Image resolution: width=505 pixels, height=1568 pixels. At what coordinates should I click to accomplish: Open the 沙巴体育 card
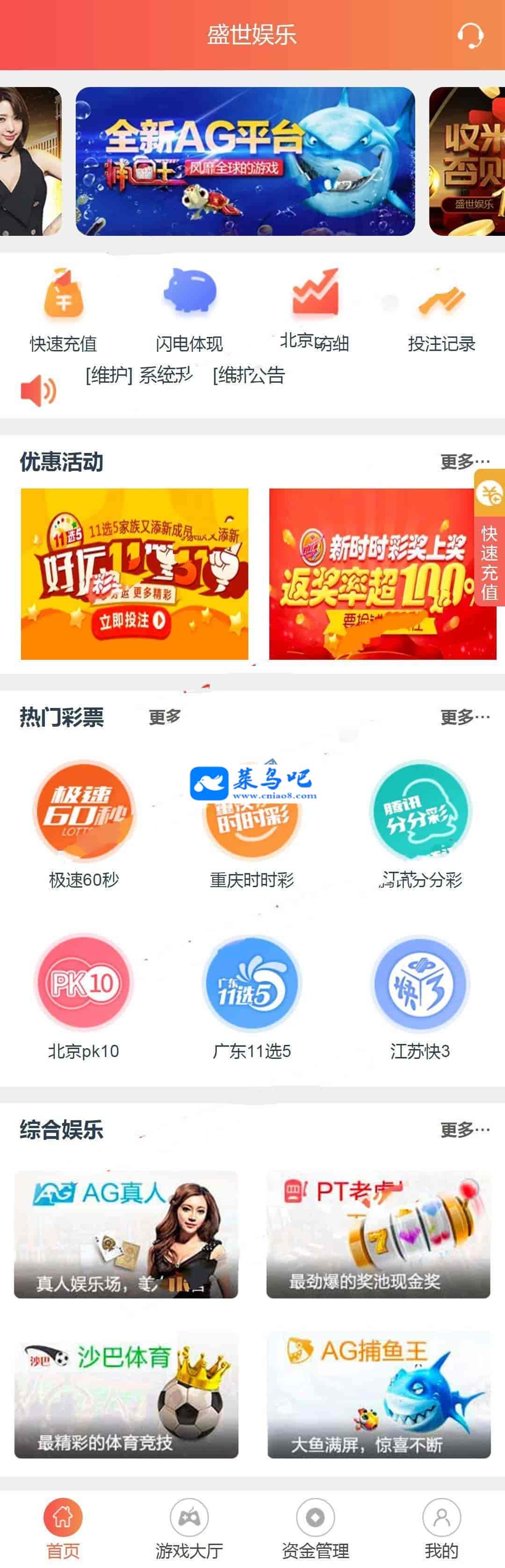[x=126, y=1394]
